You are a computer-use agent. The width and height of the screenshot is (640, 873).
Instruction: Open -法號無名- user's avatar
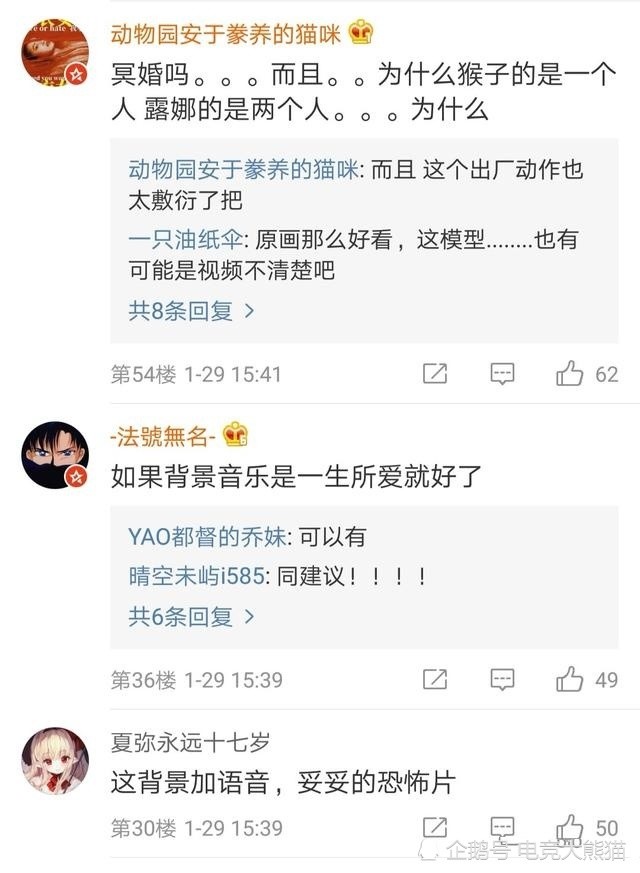click(55, 455)
